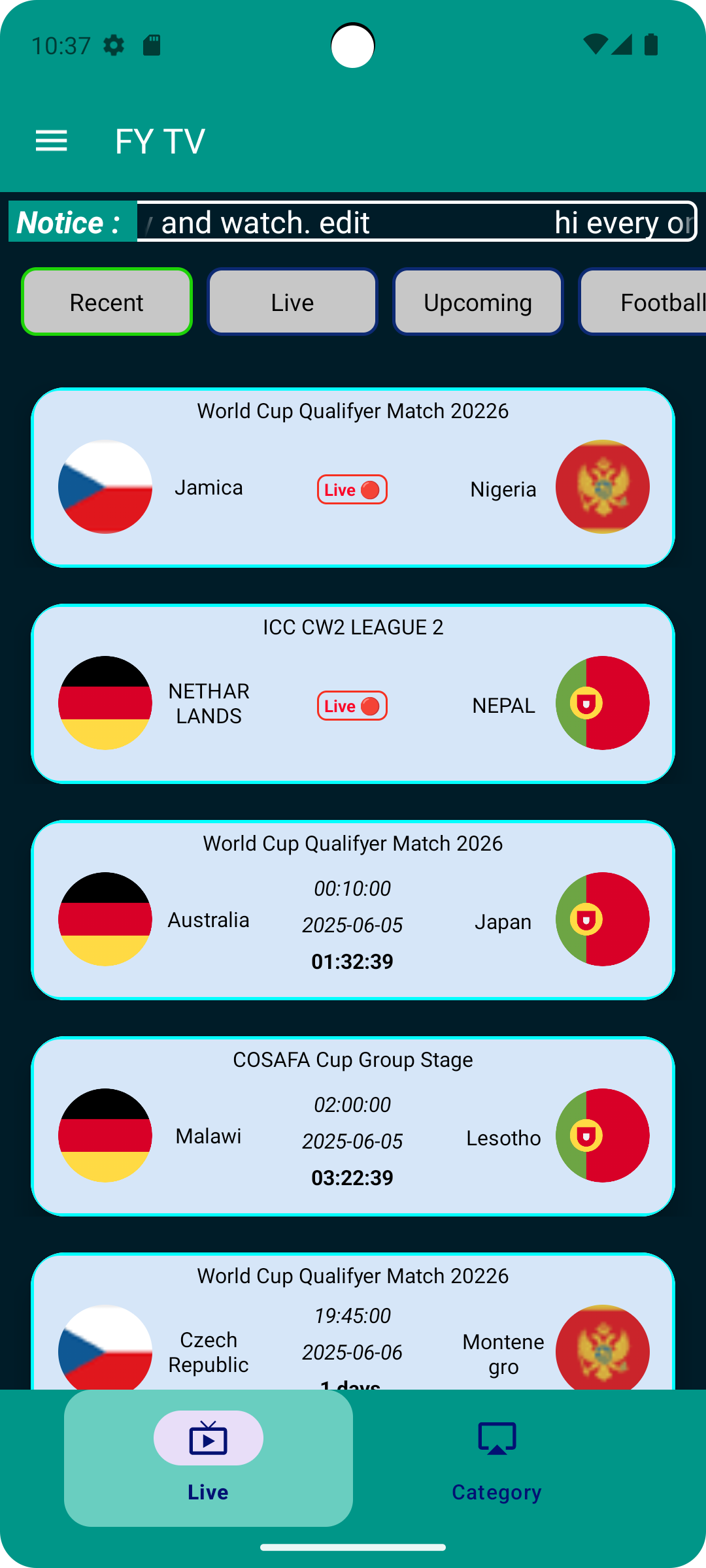The width and height of the screenshot is (706, 1568).
Task: Select the Recent filter chip
Action: (107, 302)
